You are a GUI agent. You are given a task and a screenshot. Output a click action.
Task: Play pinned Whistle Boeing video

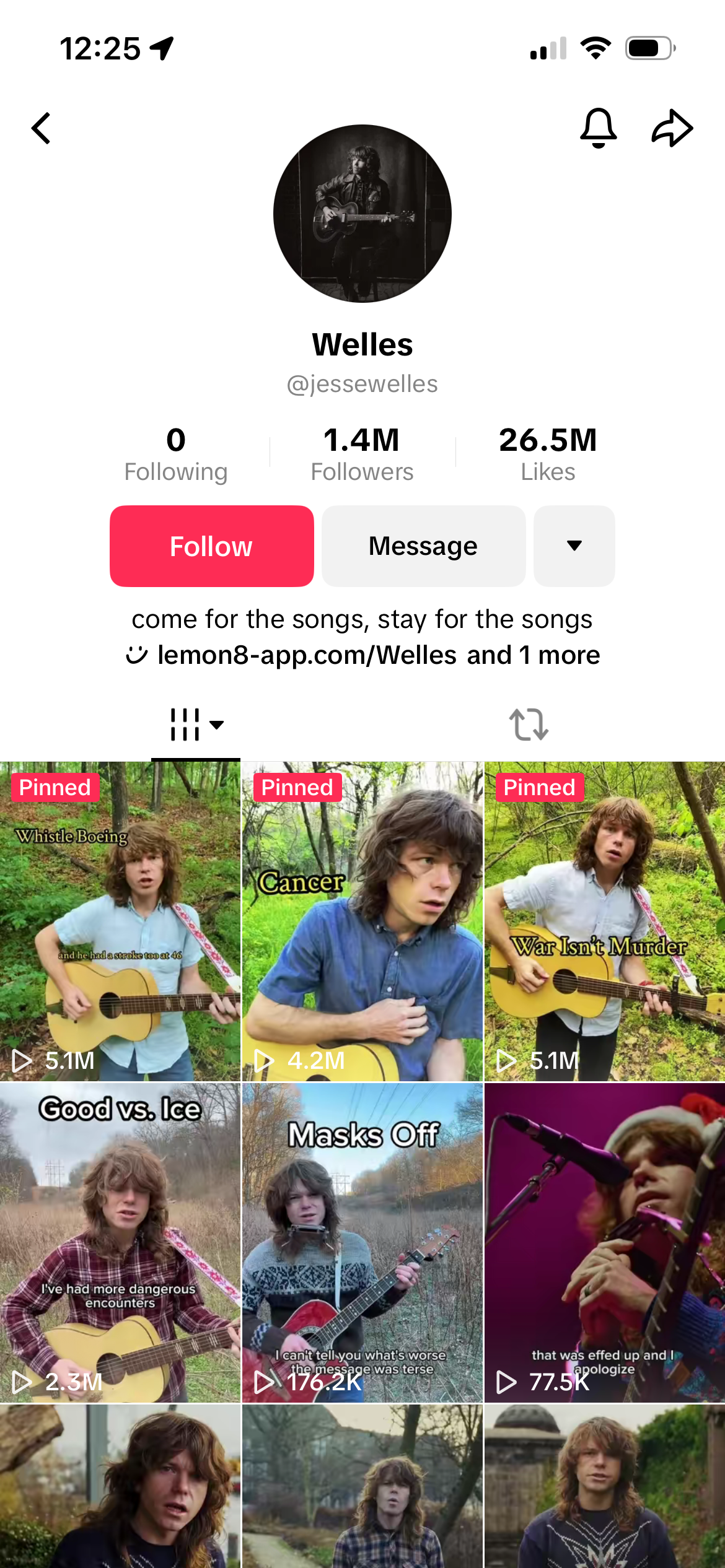click(120, 921)
